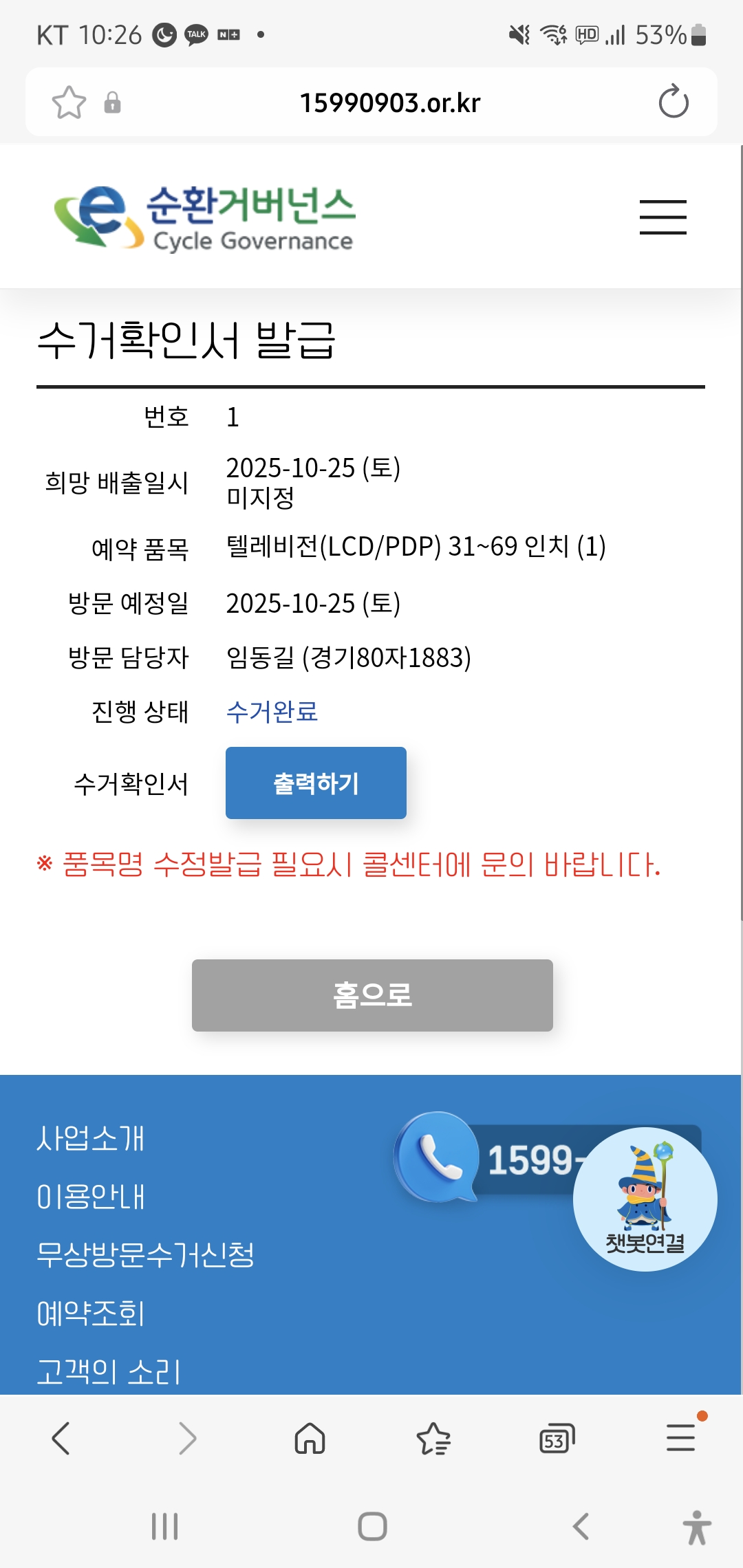This screenshot has width=743, height=1568.
Task: Open 예약조회 in the footer
Action: [90, 1314]
